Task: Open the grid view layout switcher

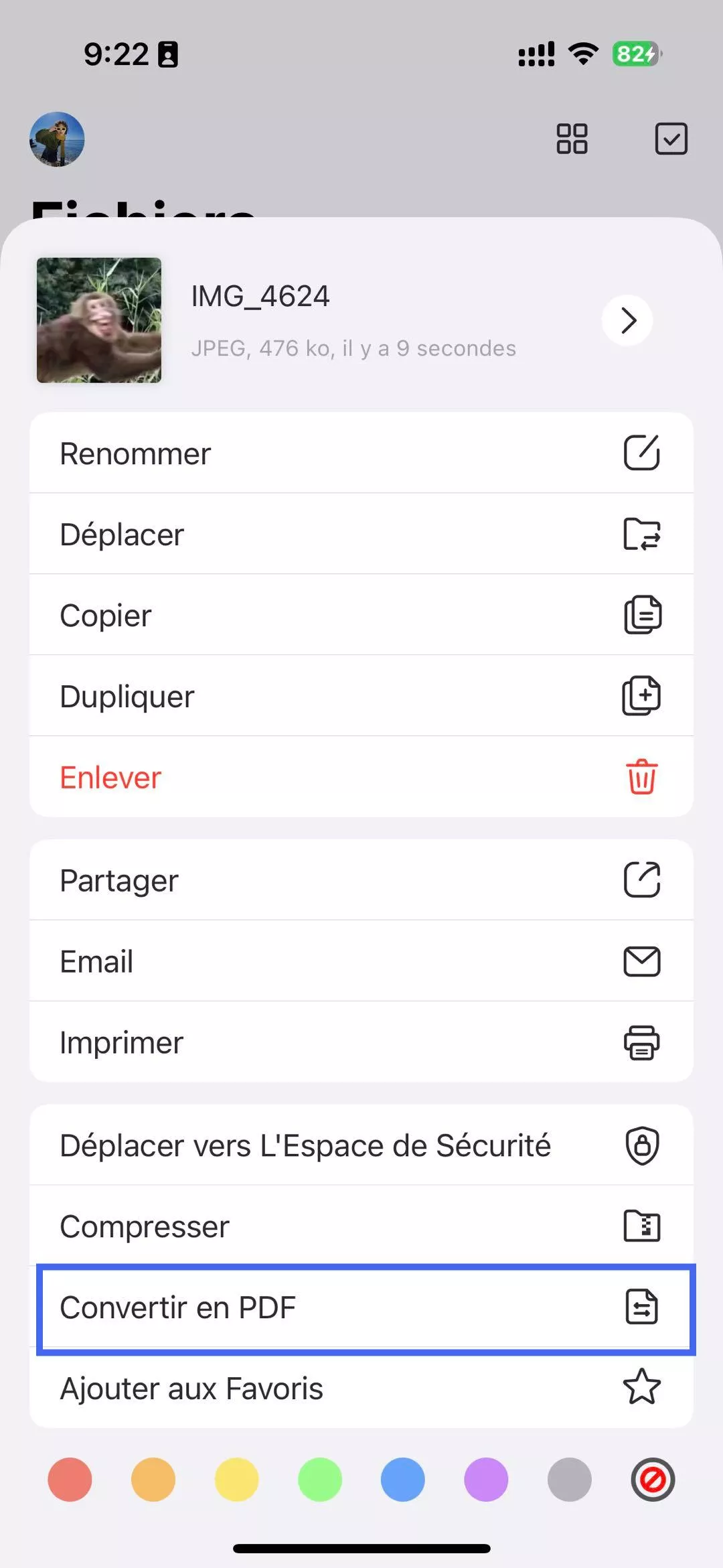Action: coord(572,139)
